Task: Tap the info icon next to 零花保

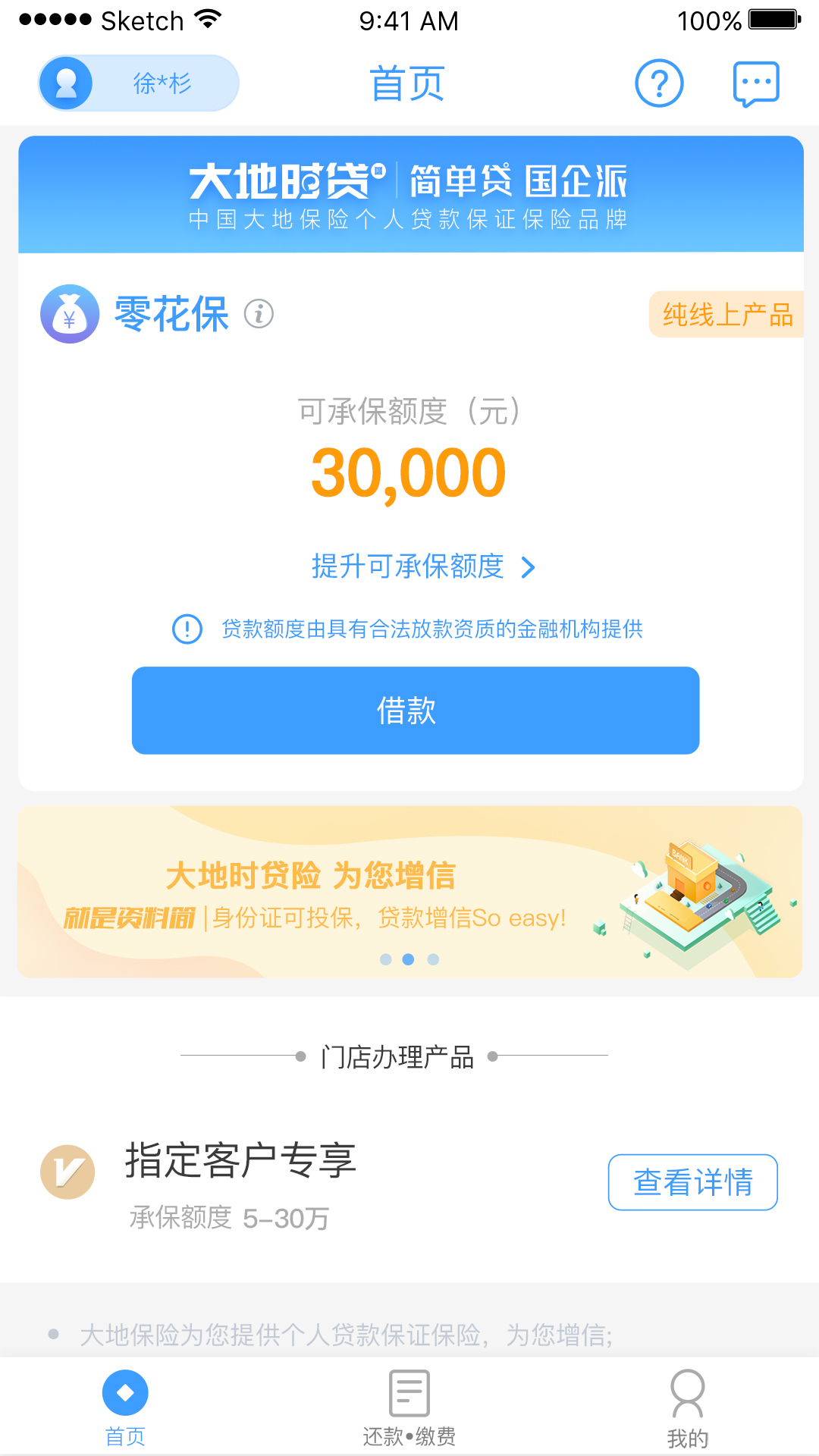Action: 259,313
